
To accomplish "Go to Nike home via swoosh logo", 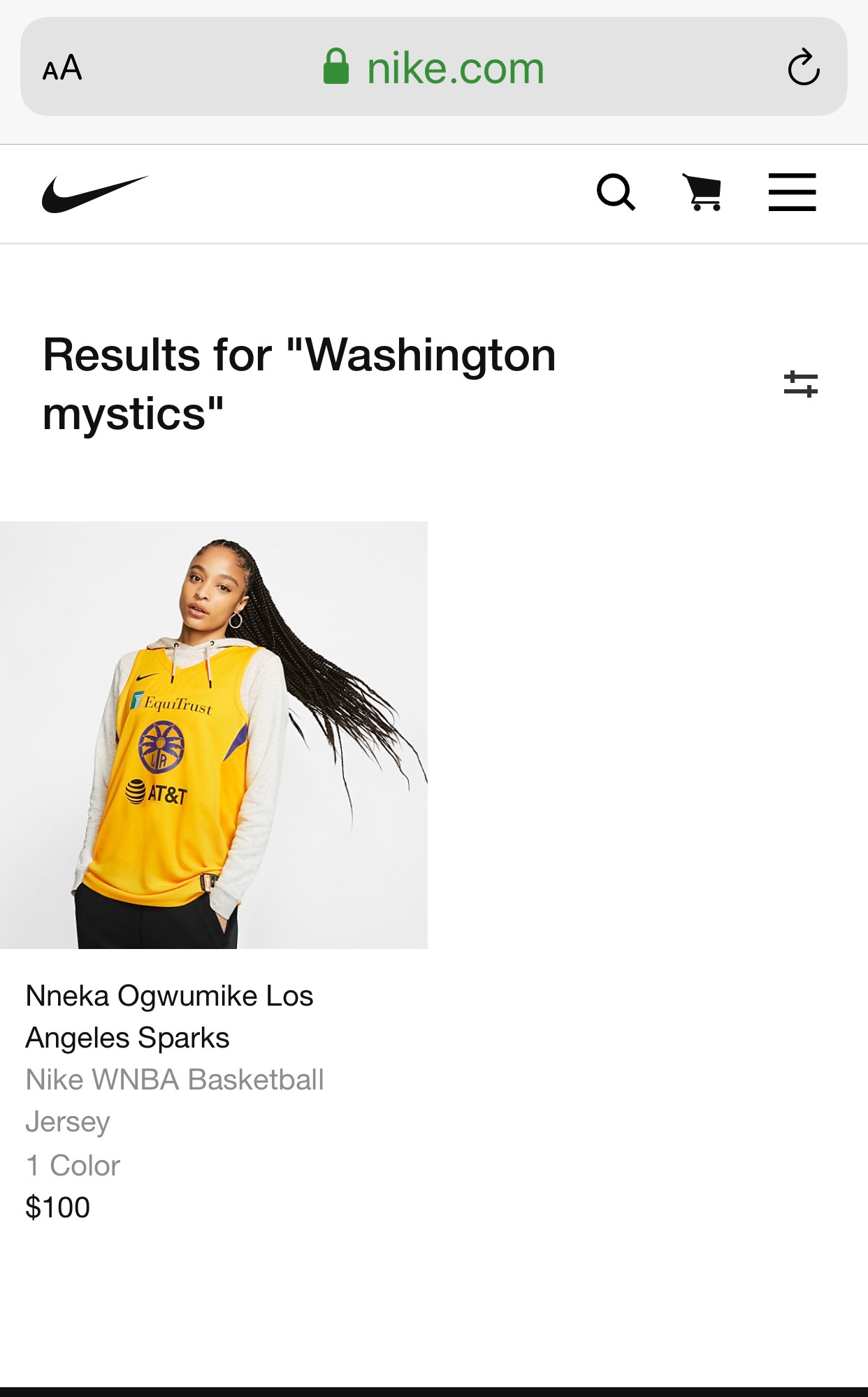I will click(x=95, y=194).
